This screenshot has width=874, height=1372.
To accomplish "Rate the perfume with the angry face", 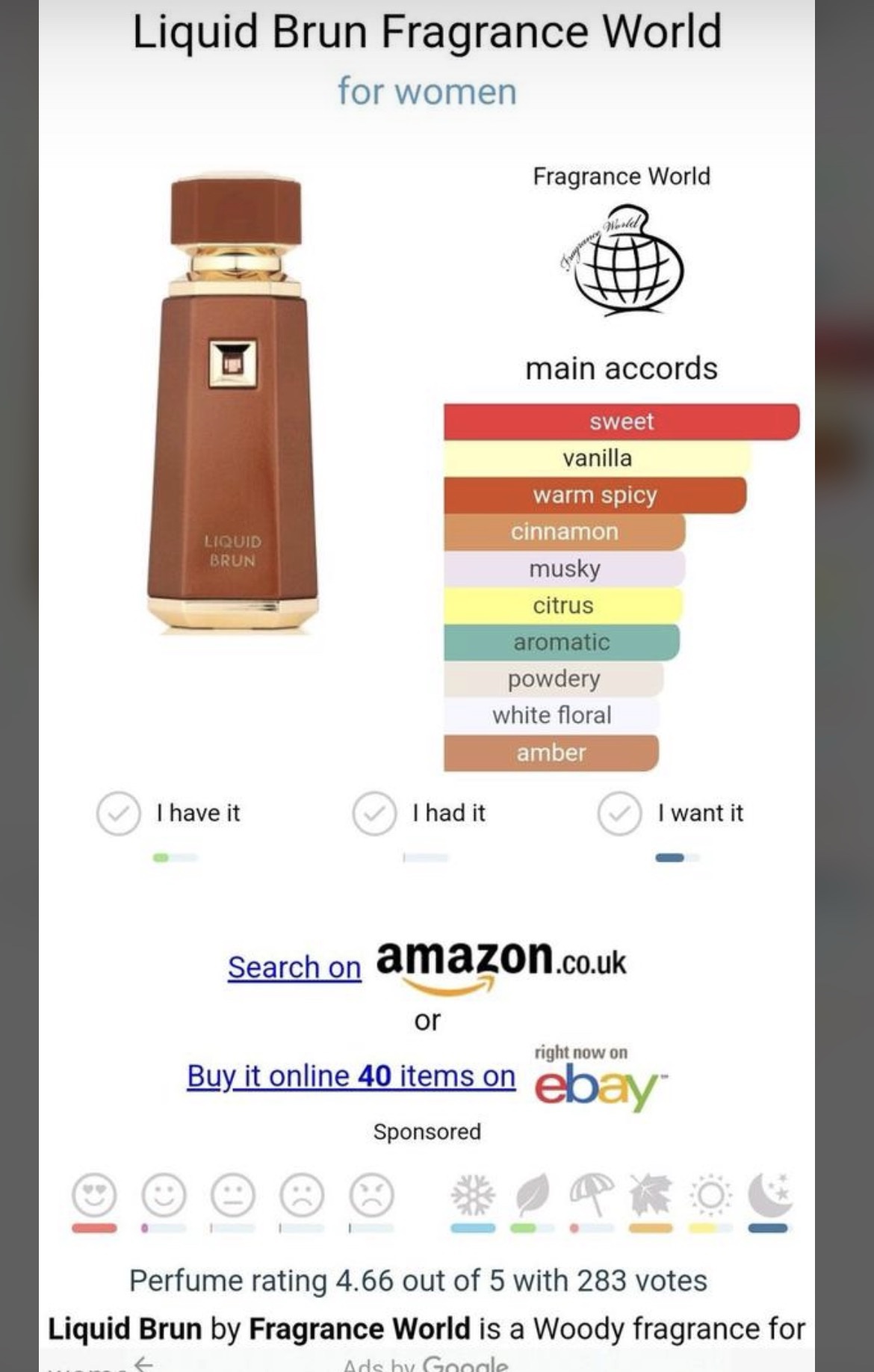I will click(x=371, y=1195).
